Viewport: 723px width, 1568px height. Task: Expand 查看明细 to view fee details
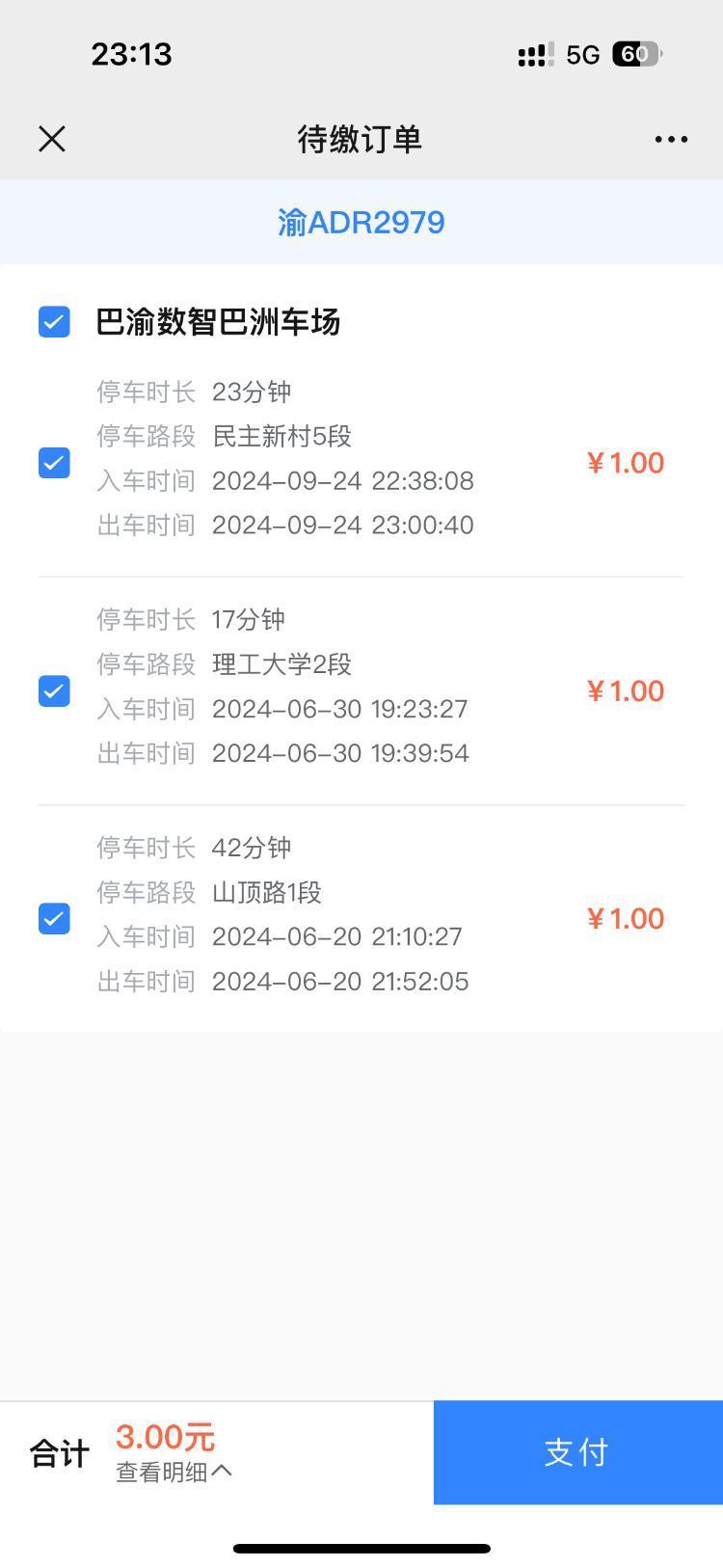(174, 1472)
